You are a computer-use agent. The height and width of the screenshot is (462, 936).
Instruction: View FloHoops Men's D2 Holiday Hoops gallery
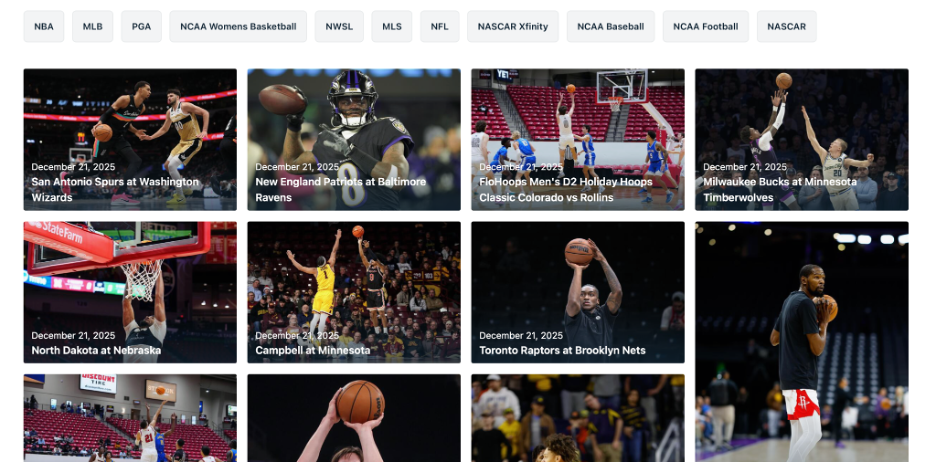tap(578, 139)
